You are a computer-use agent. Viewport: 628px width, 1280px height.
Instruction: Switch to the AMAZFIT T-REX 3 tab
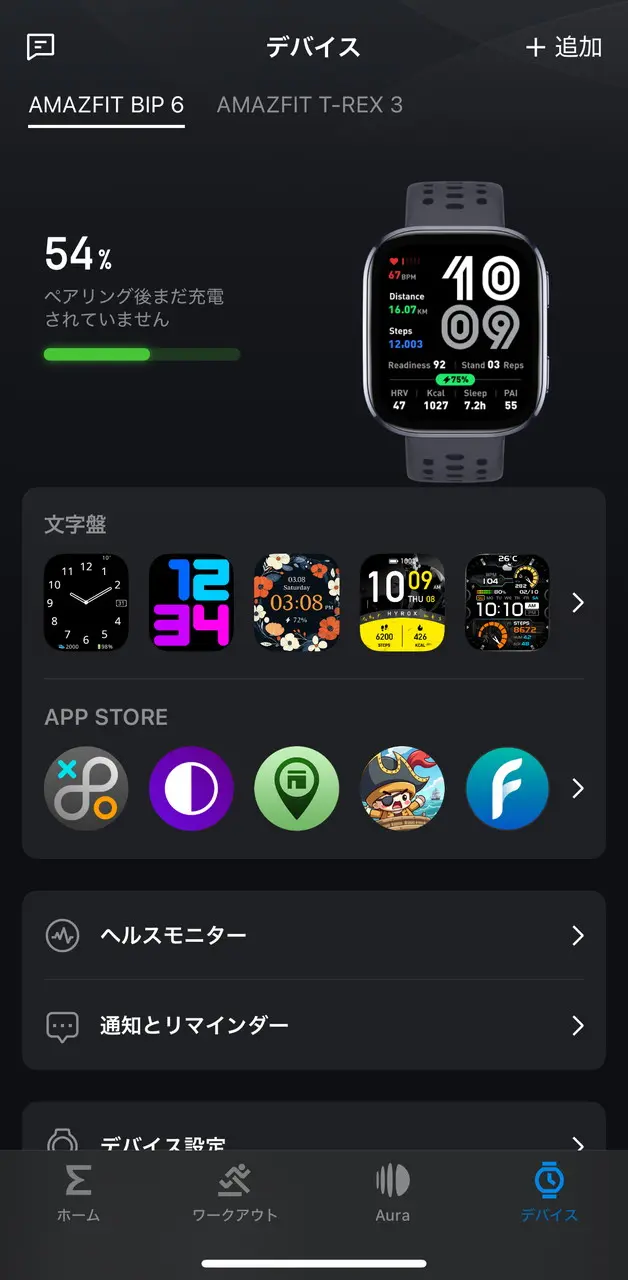coord(309,105)
